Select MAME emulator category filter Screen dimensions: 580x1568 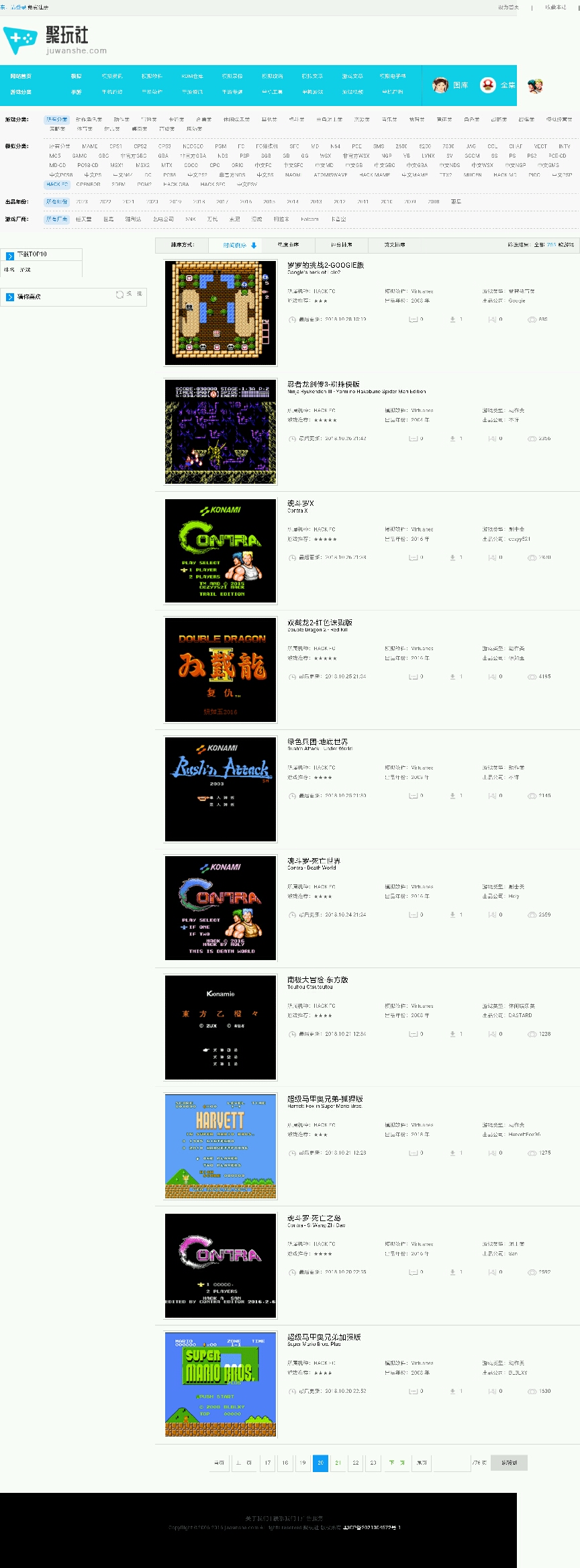point(90,146)
